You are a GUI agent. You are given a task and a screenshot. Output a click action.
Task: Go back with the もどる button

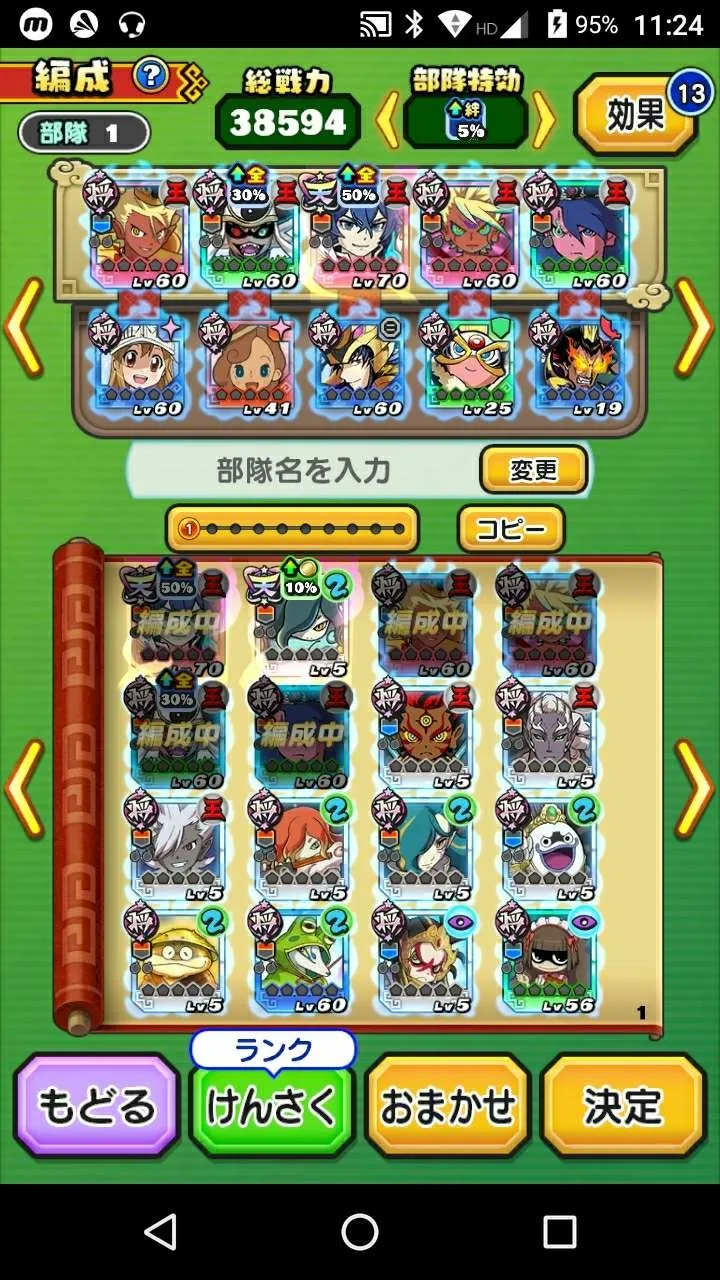point(97,1106)
